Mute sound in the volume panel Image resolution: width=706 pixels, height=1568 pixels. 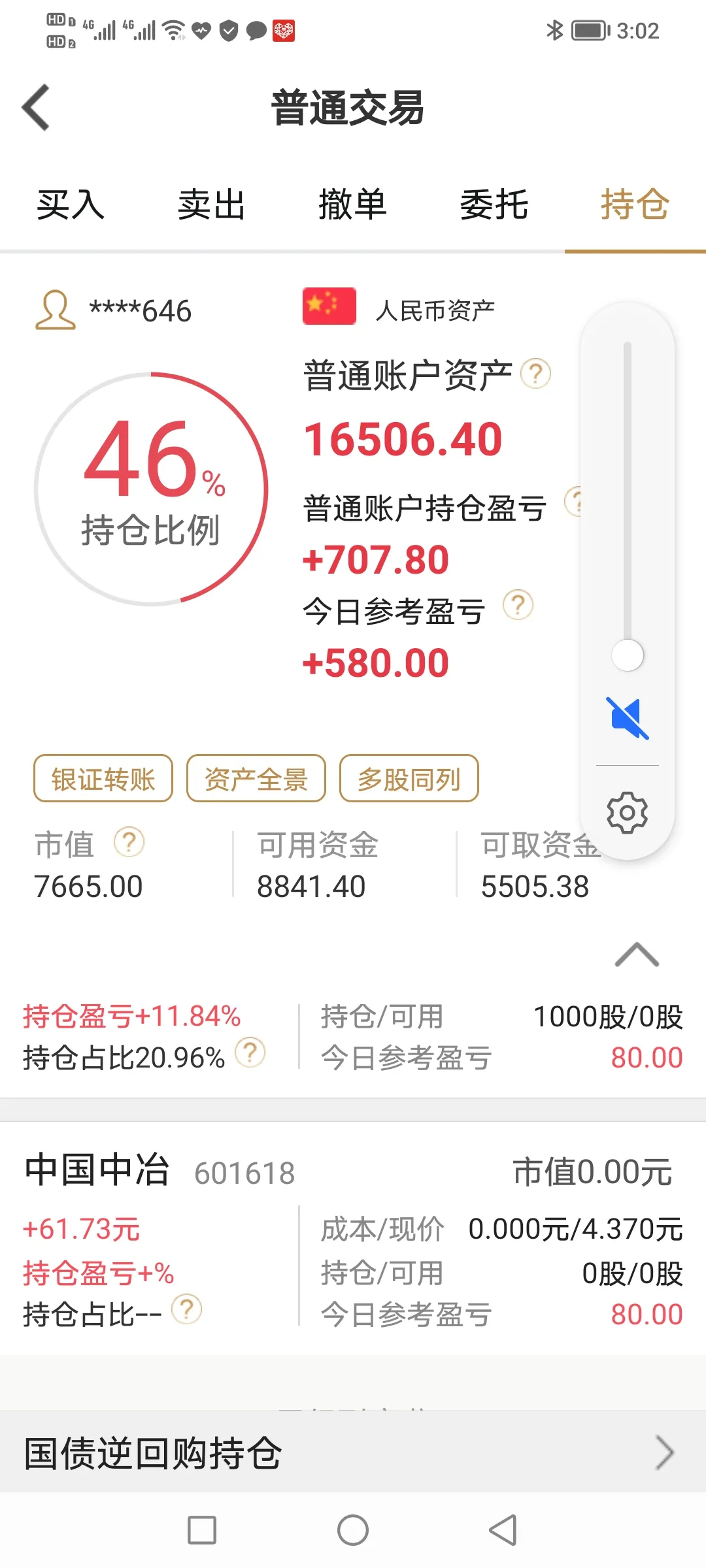(628, 718)
